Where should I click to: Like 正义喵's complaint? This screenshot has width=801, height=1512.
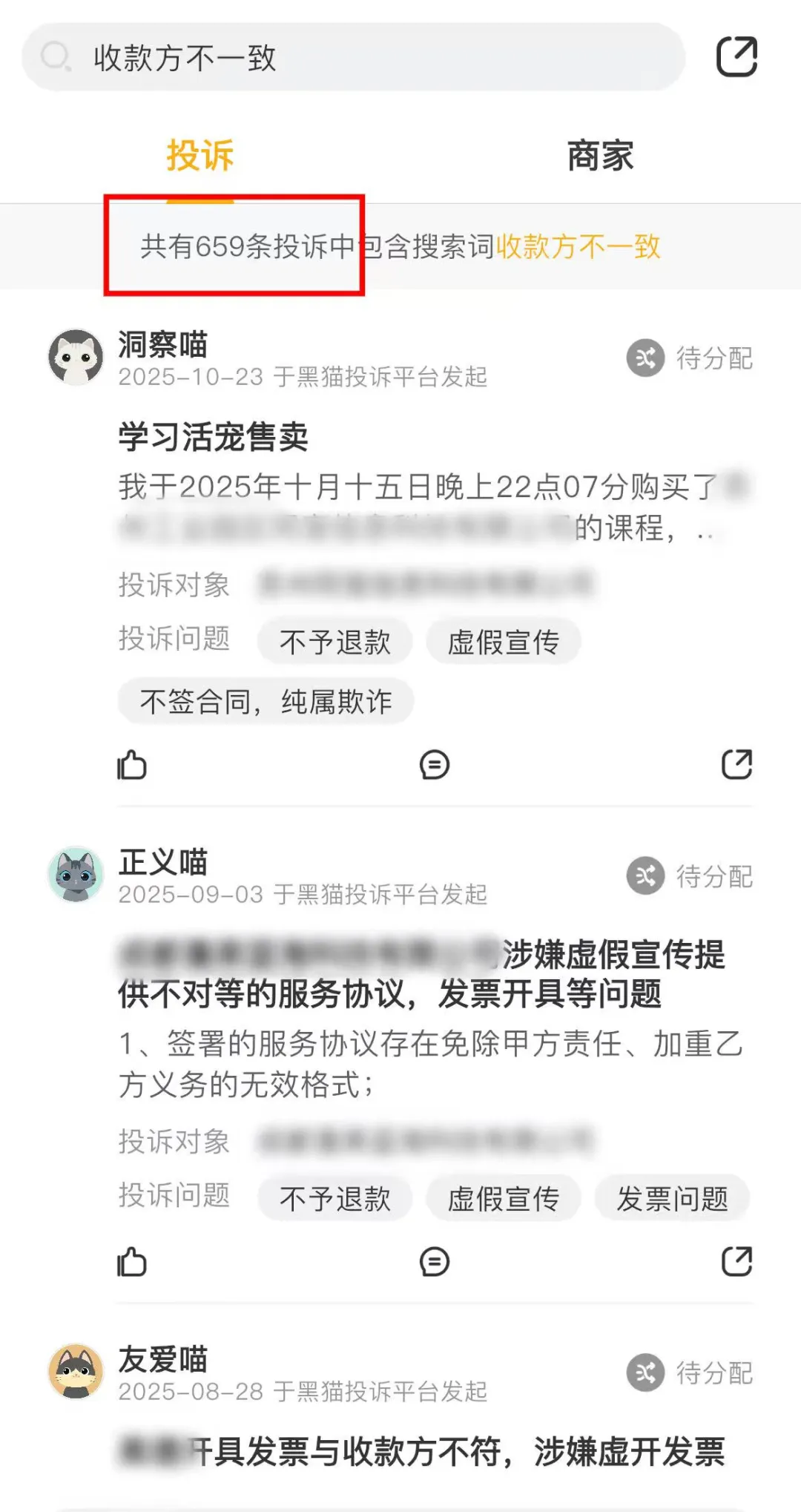pyautogui.click(x=132, y=1261)
